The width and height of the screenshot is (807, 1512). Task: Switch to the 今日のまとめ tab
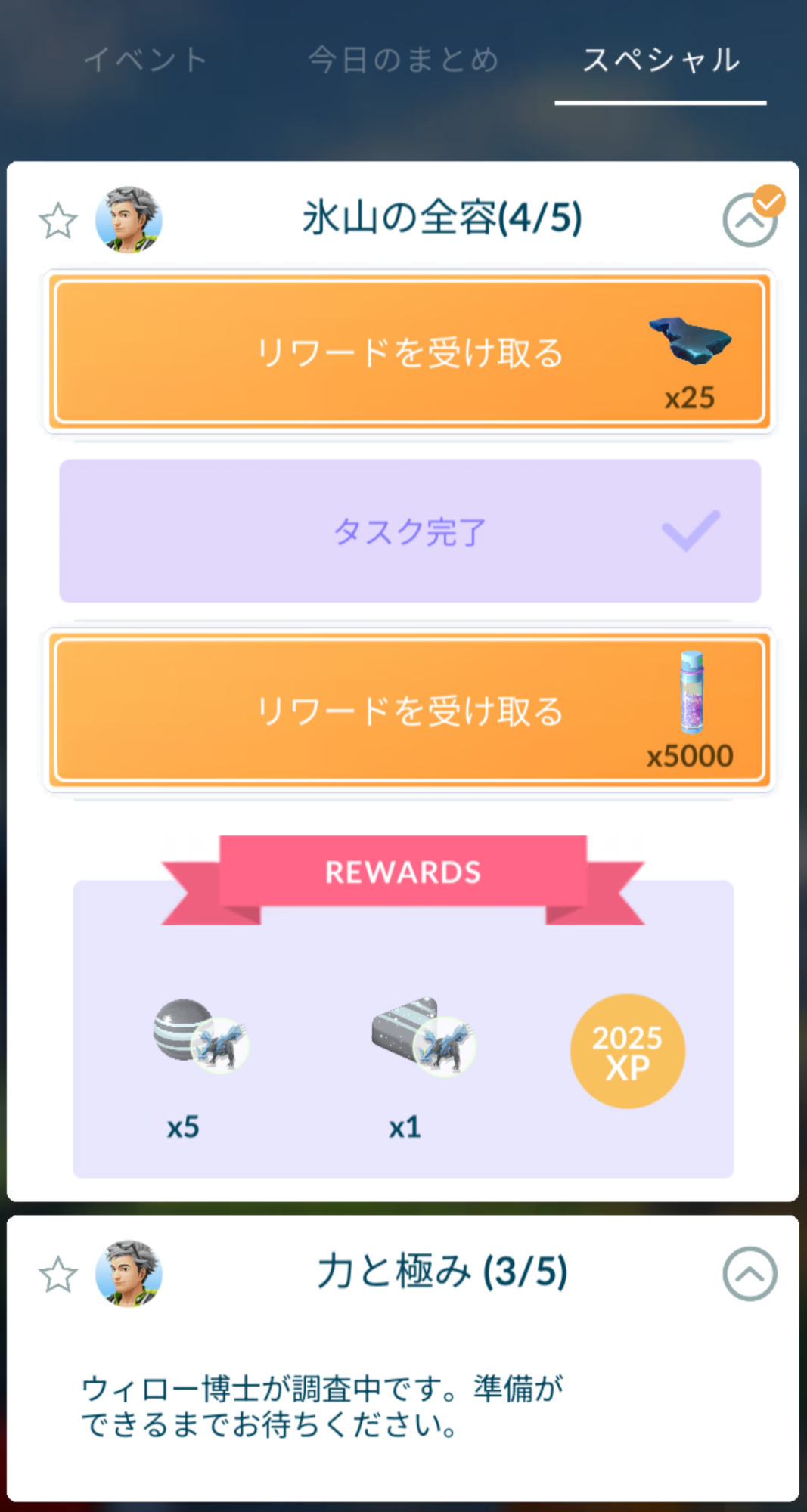coord(403,60)
